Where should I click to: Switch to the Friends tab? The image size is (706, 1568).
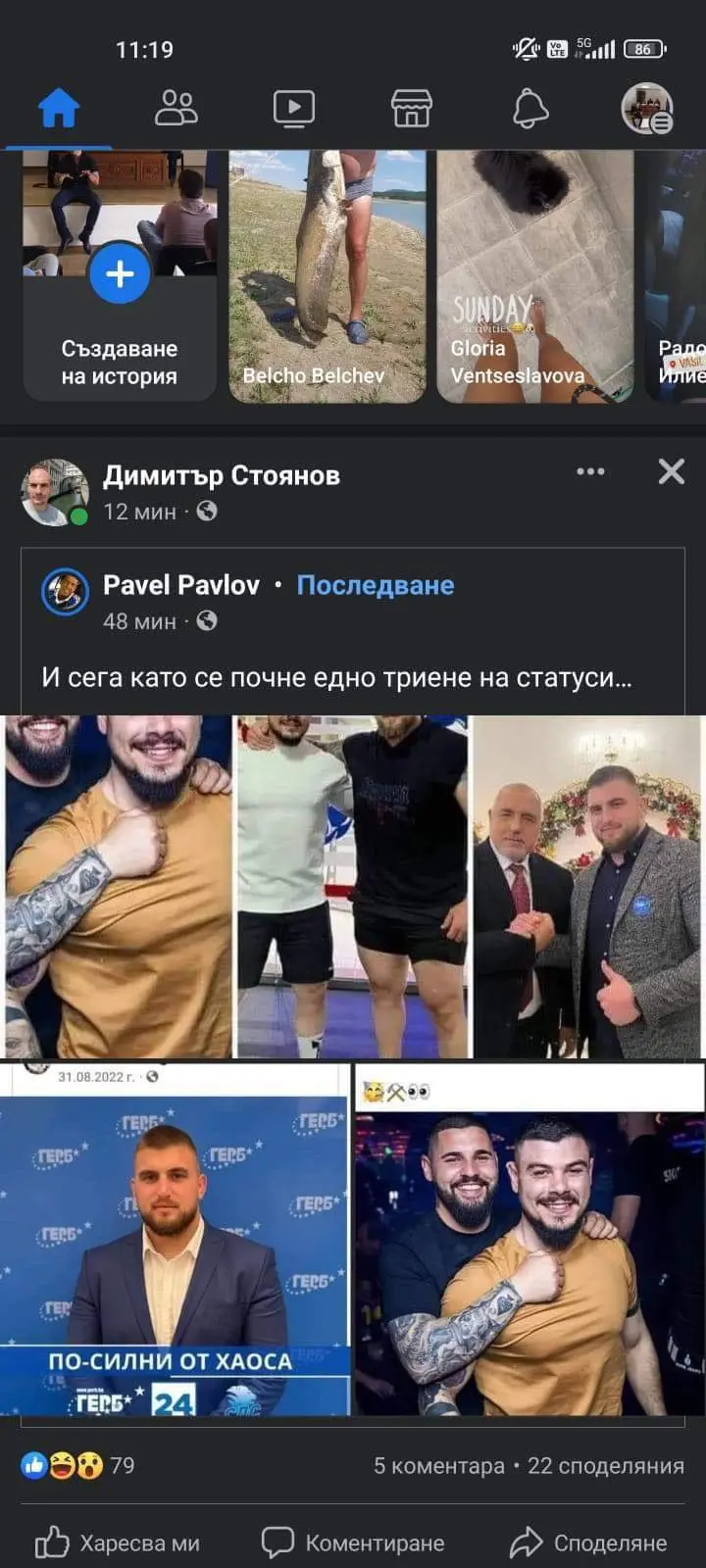(176, 109)
